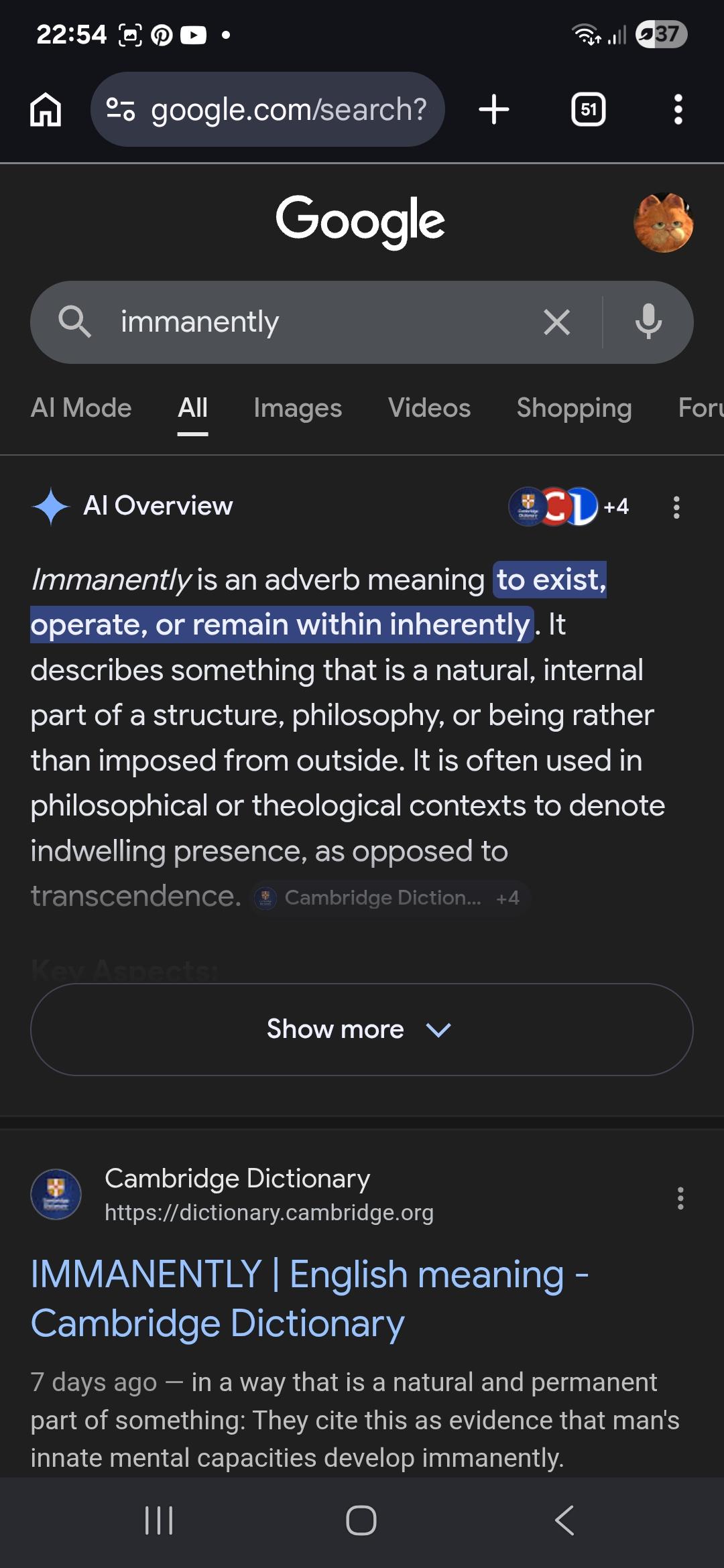Expand AI Overview with Show more
This screenshot has height=1568, width=724.
tap(362, 1029)
